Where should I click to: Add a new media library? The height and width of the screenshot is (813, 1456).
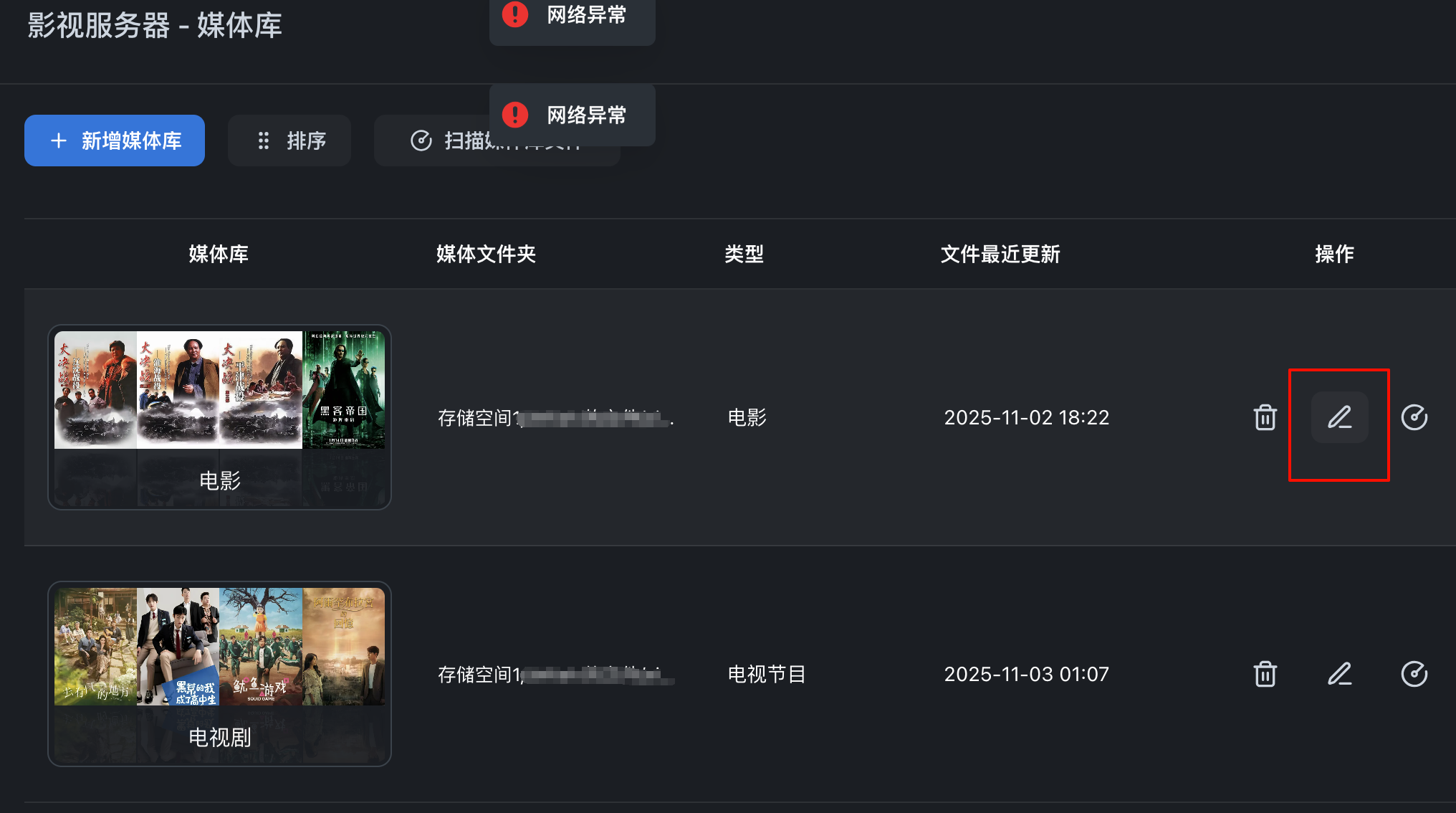tap(115, 141)
